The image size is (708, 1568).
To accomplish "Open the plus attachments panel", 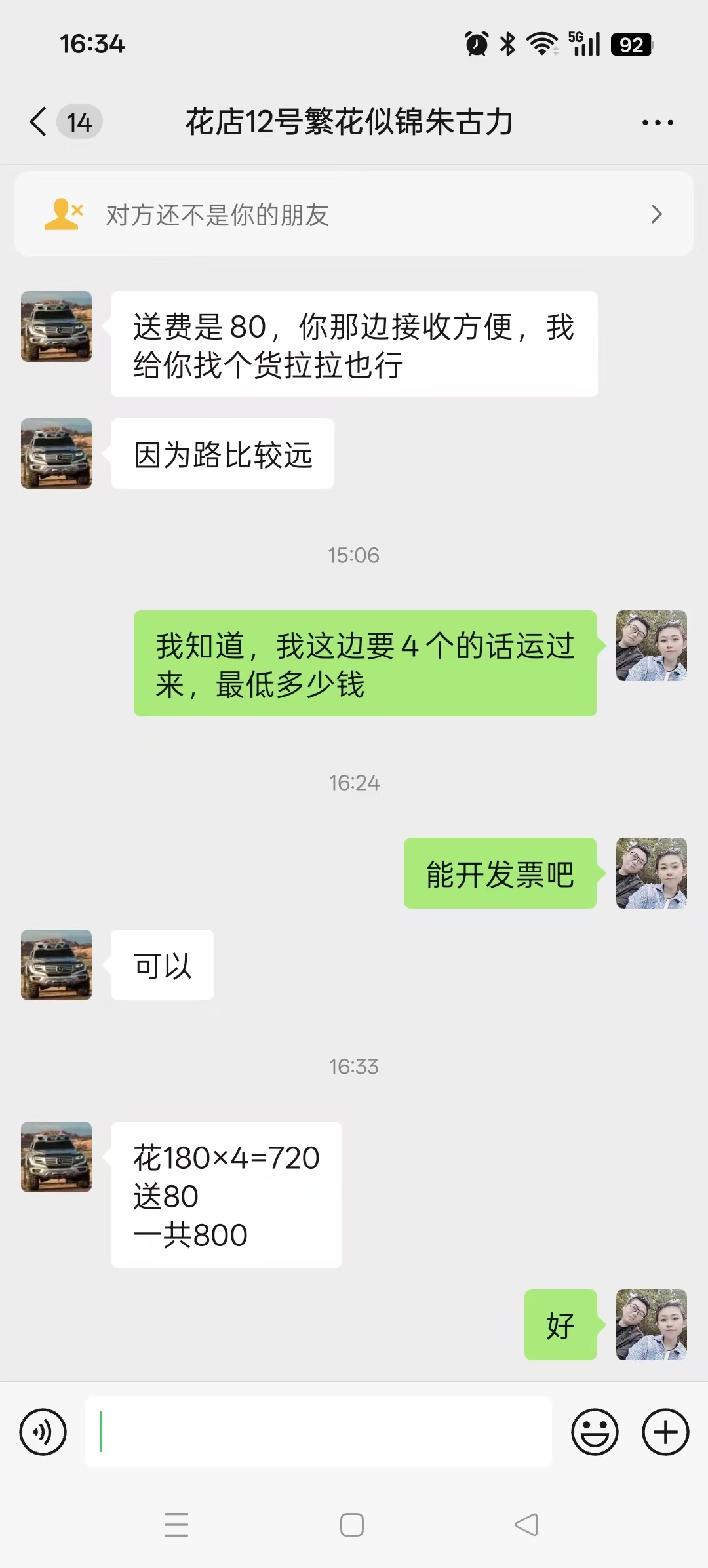I will [665, 1432].
